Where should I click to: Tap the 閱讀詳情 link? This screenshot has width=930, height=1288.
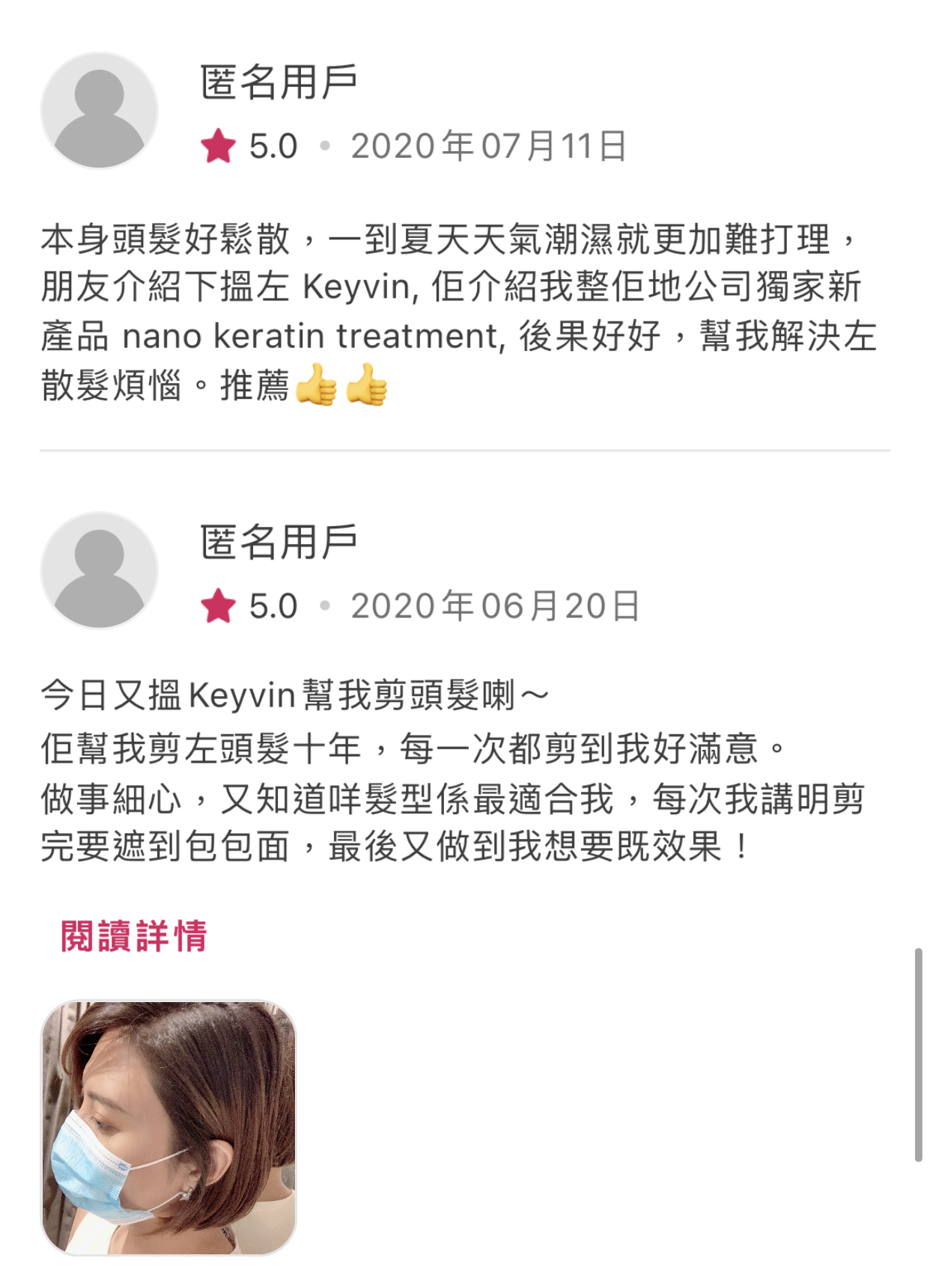tap(133, 936)
